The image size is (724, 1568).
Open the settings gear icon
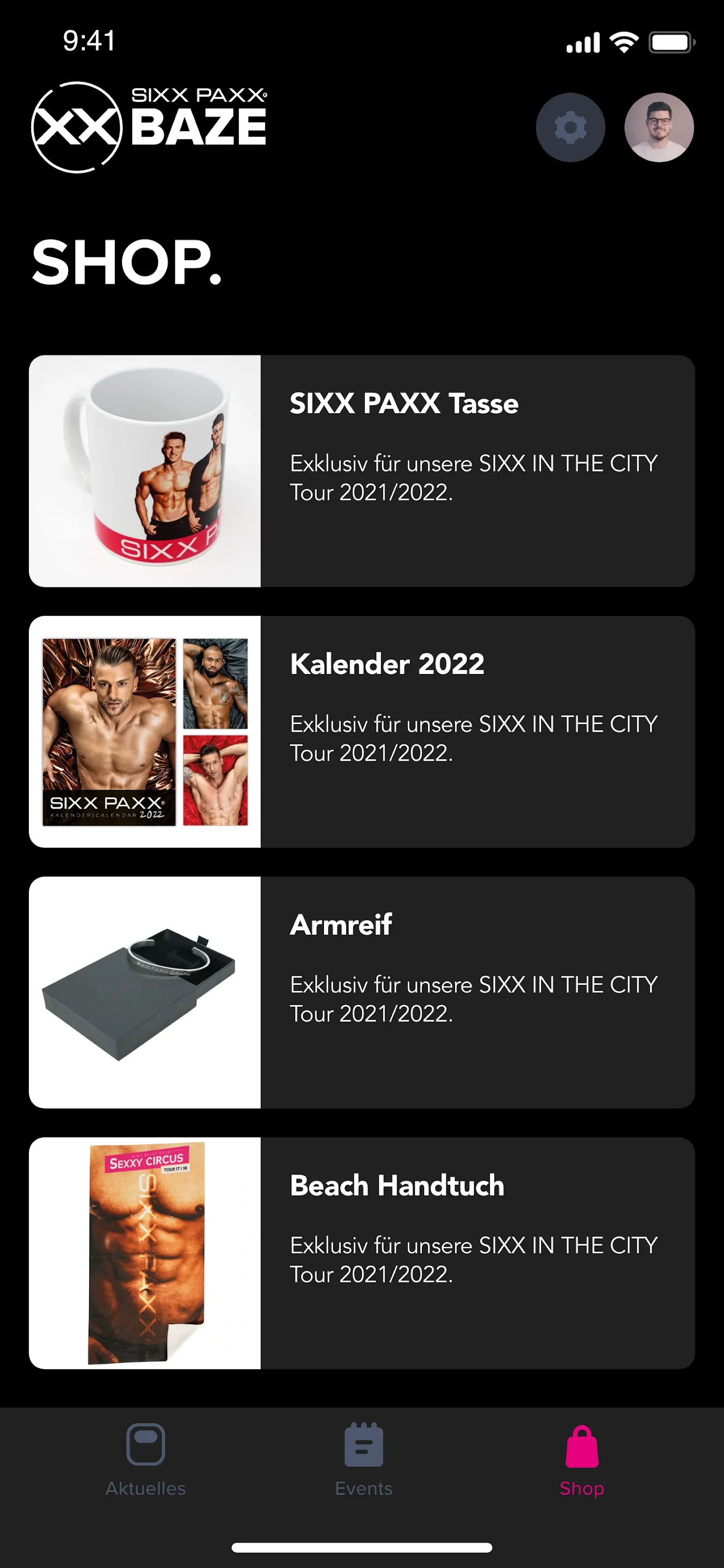pyautogui.click(x=570, y=127)
